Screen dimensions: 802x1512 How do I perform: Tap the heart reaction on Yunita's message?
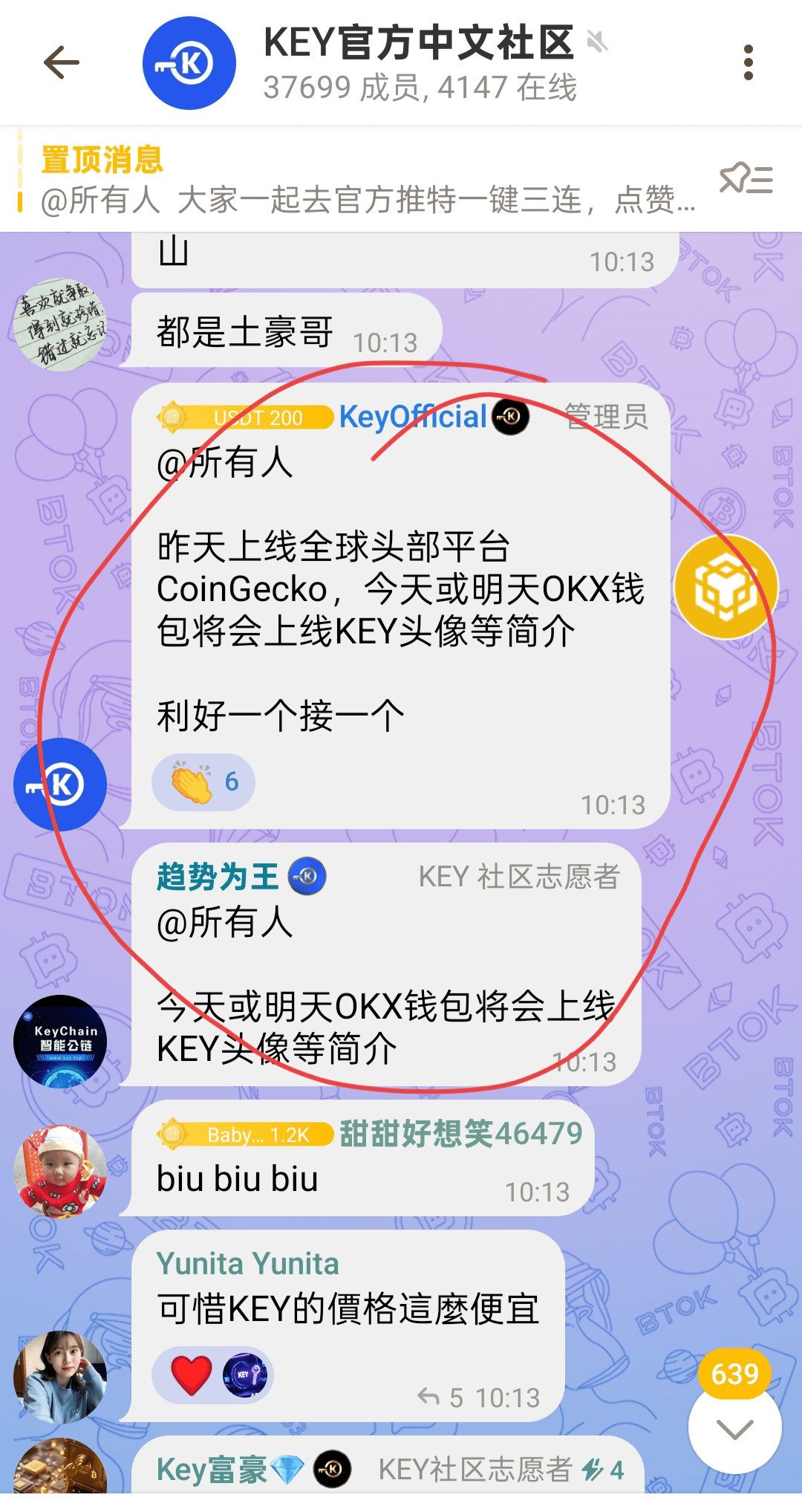click(x=192, y=1375)
